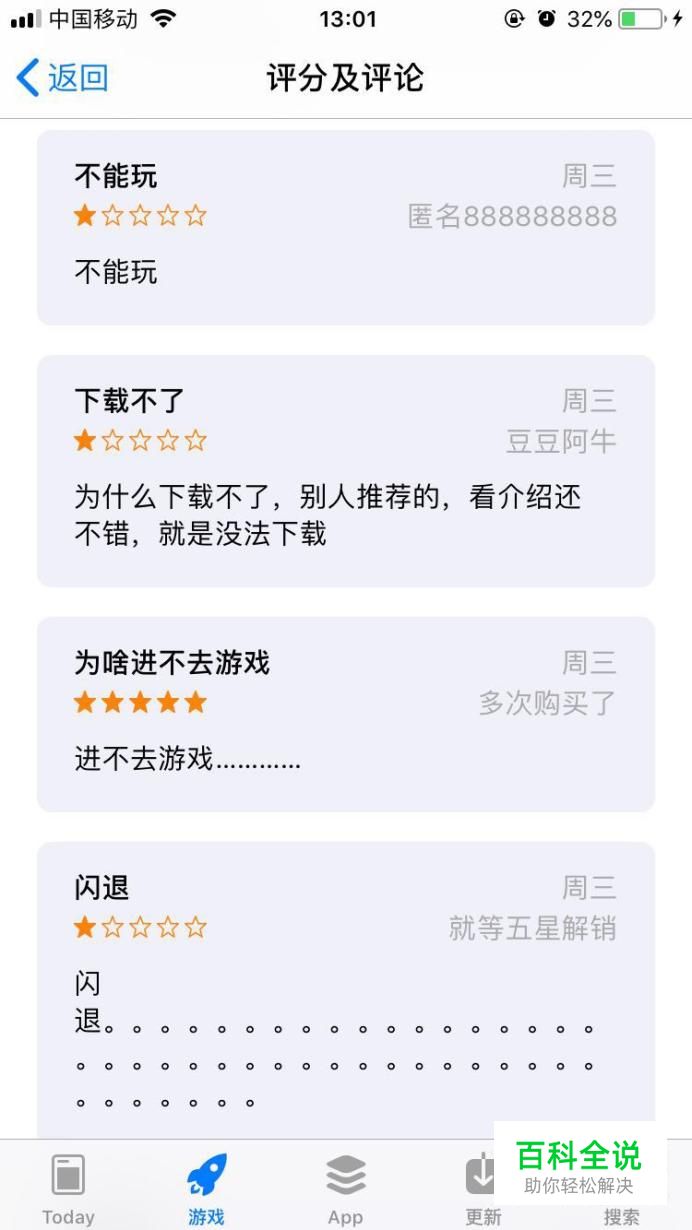The width and height of the screenshot is (692, 1230).
Task: Open the 闪退 review card
Action: (x=346, y=990)
